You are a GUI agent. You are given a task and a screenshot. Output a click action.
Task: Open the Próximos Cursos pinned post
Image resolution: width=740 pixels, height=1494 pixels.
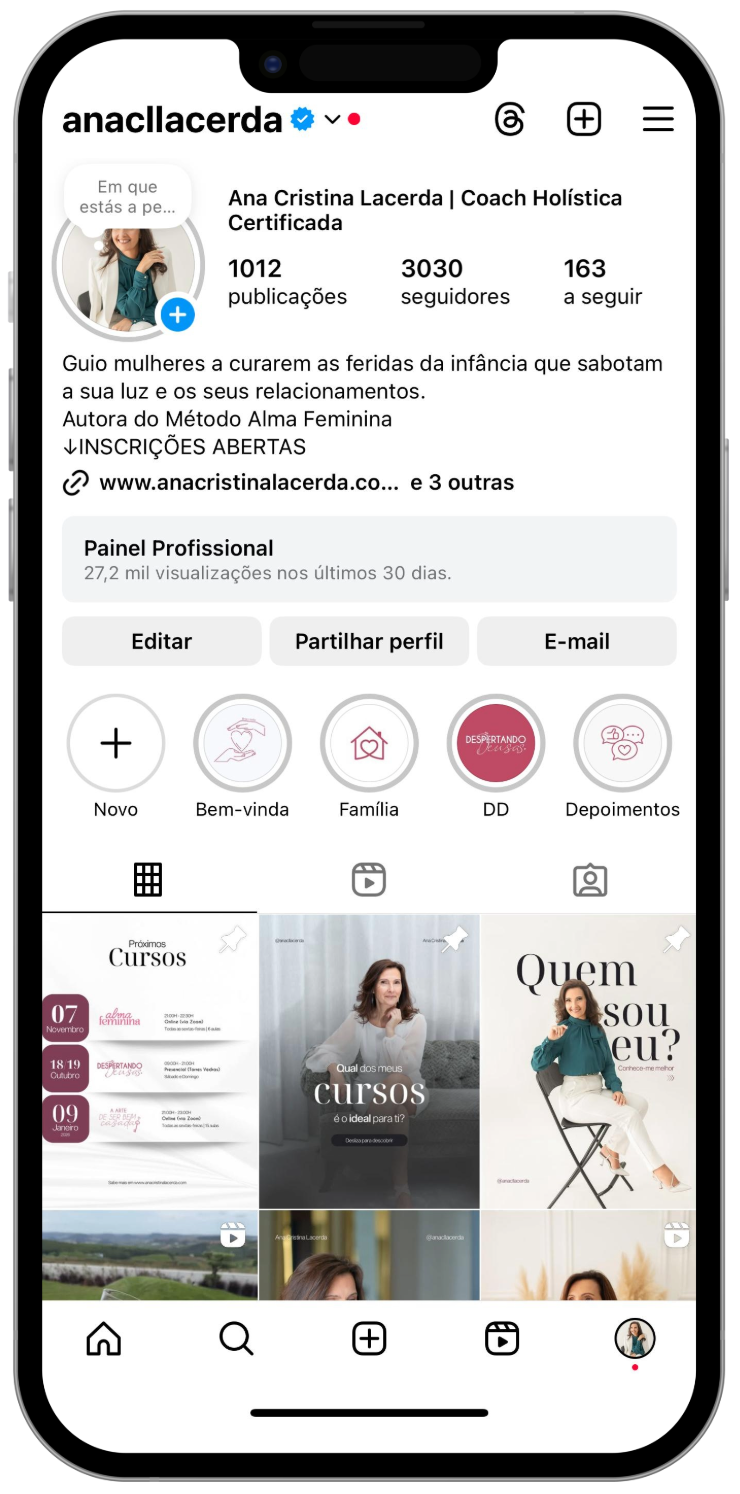(150, 1060)
